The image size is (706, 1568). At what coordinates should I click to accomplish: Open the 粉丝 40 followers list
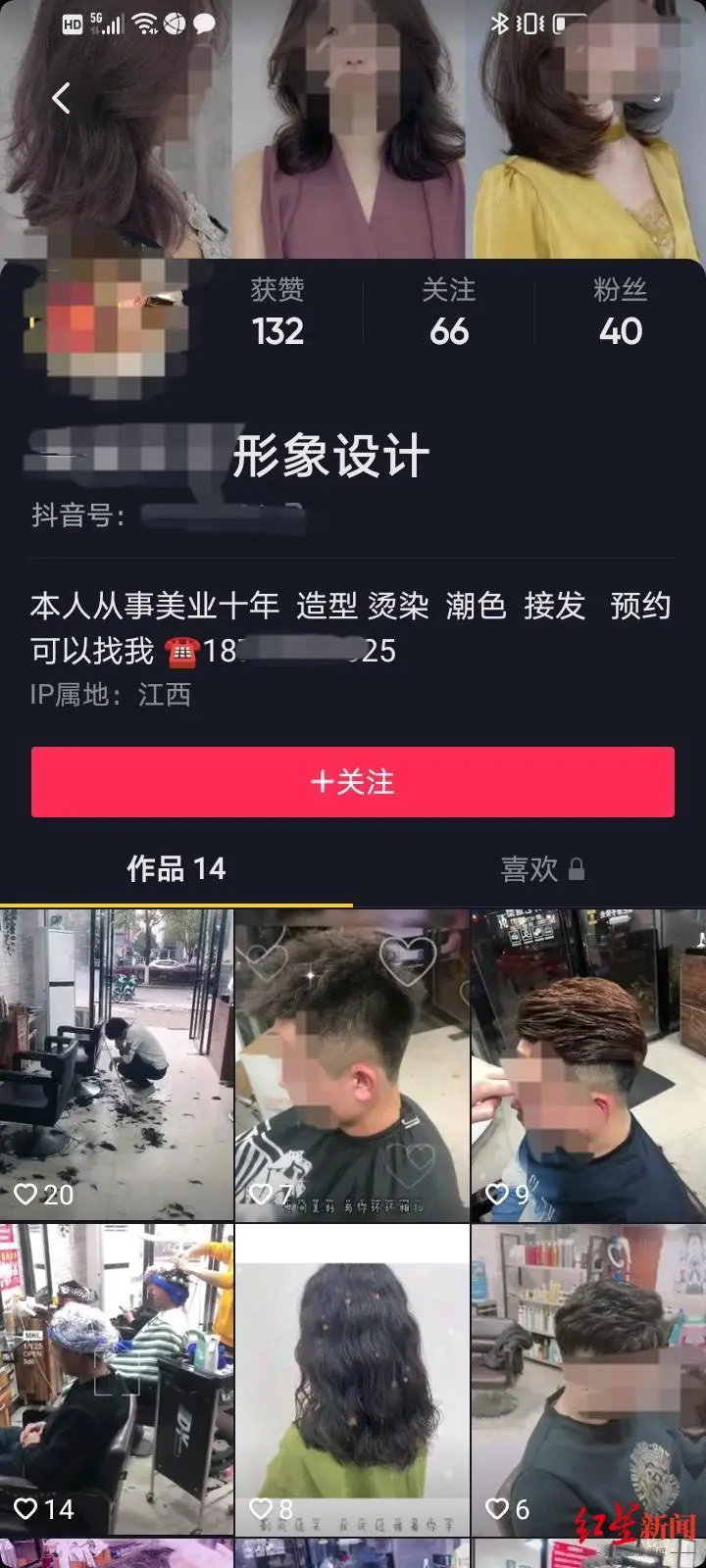tap(620, 314)
